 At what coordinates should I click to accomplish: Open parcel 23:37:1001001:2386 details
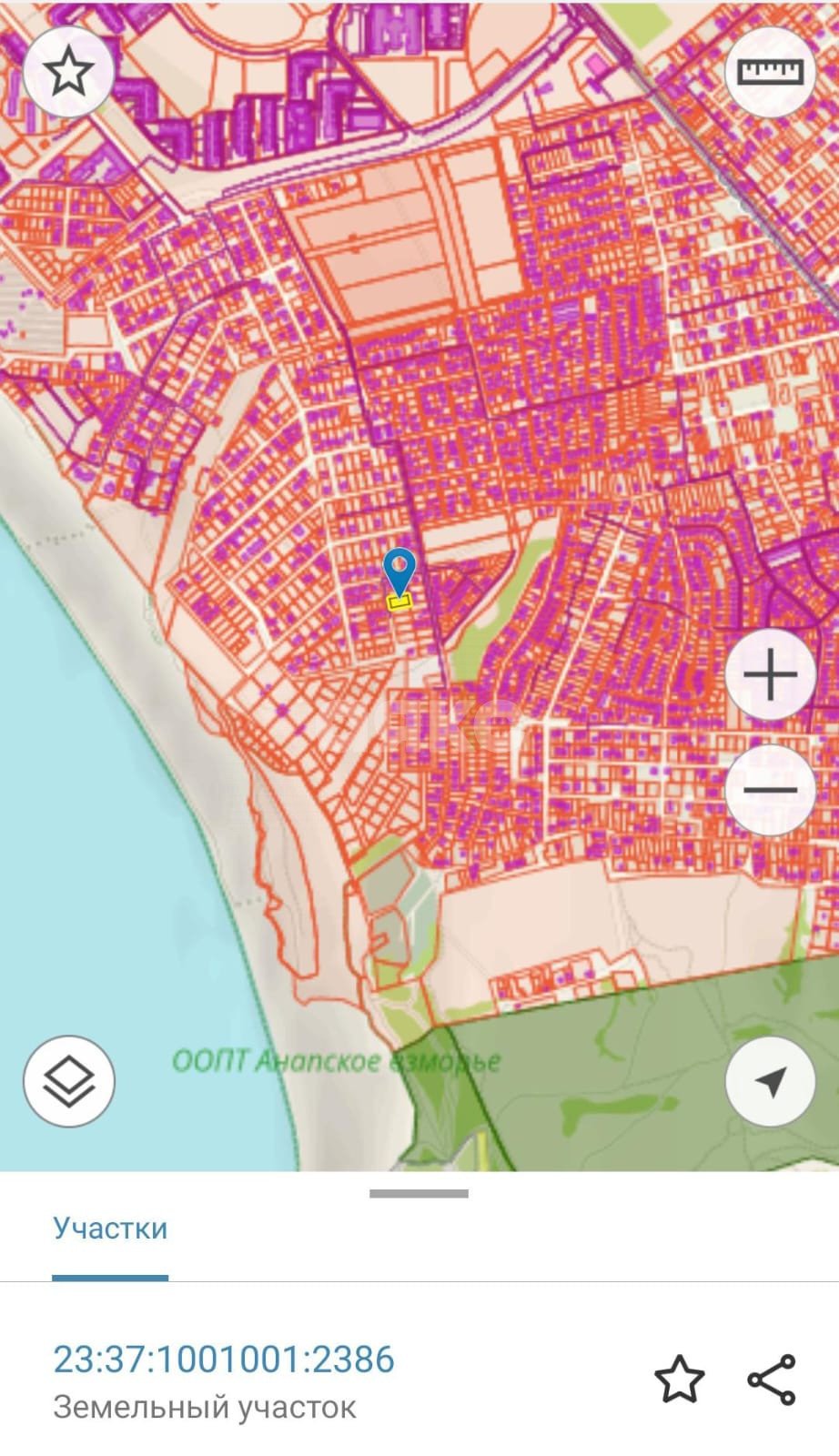tap(224, 1360)
